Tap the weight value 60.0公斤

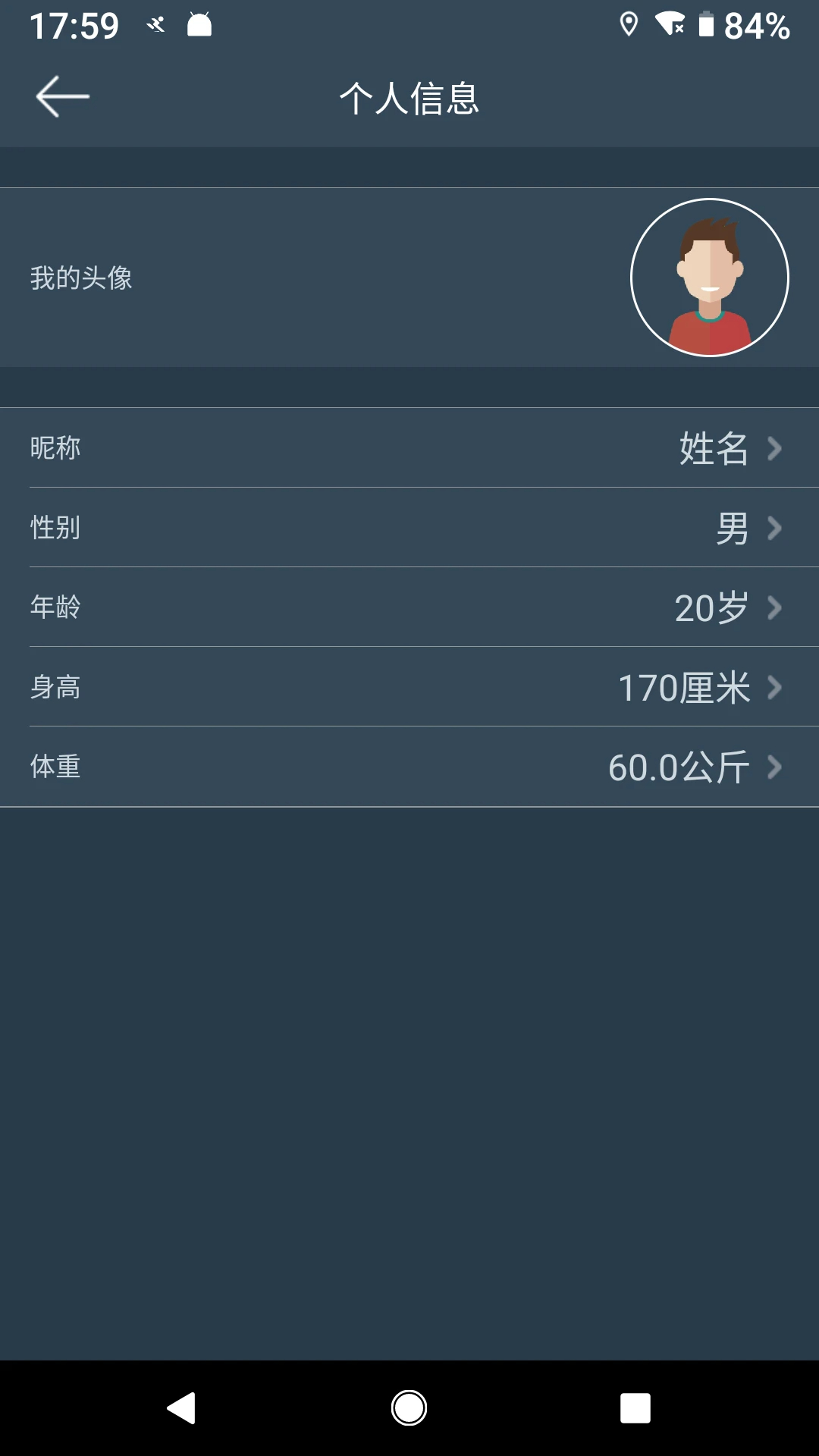pyautogui.click(x=679, y=767)
